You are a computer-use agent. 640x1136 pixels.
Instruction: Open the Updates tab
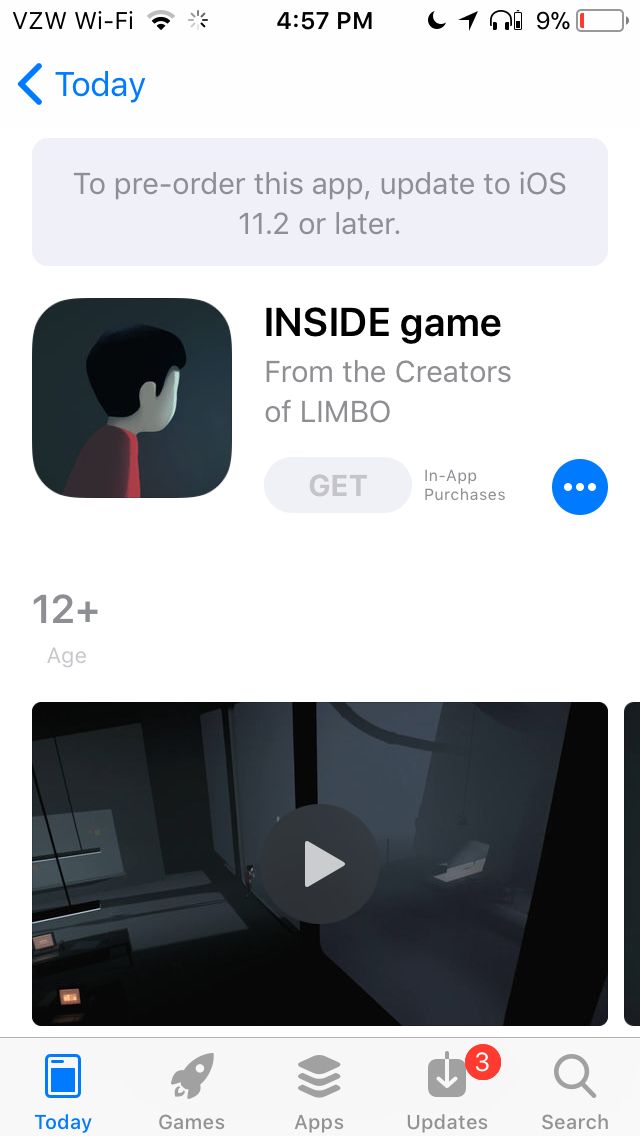pos(447,1091)
